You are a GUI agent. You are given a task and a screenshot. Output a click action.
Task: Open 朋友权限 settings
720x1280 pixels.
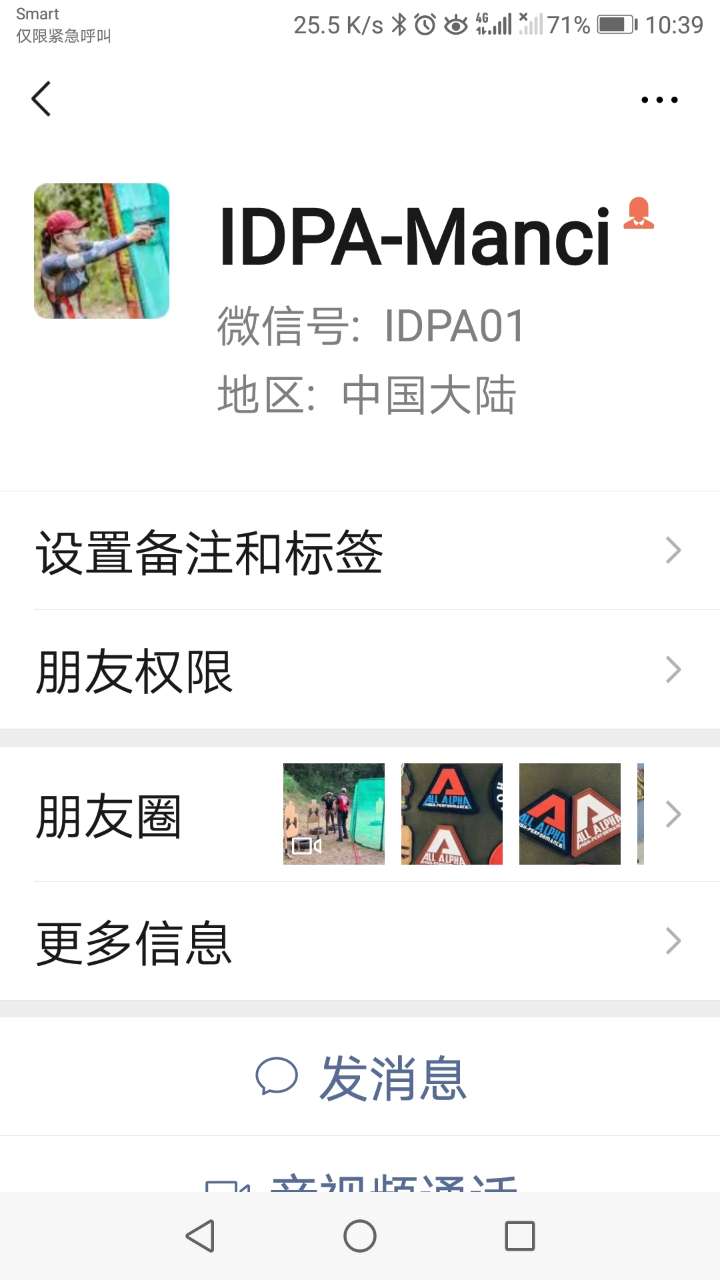(x=360, y=670)
